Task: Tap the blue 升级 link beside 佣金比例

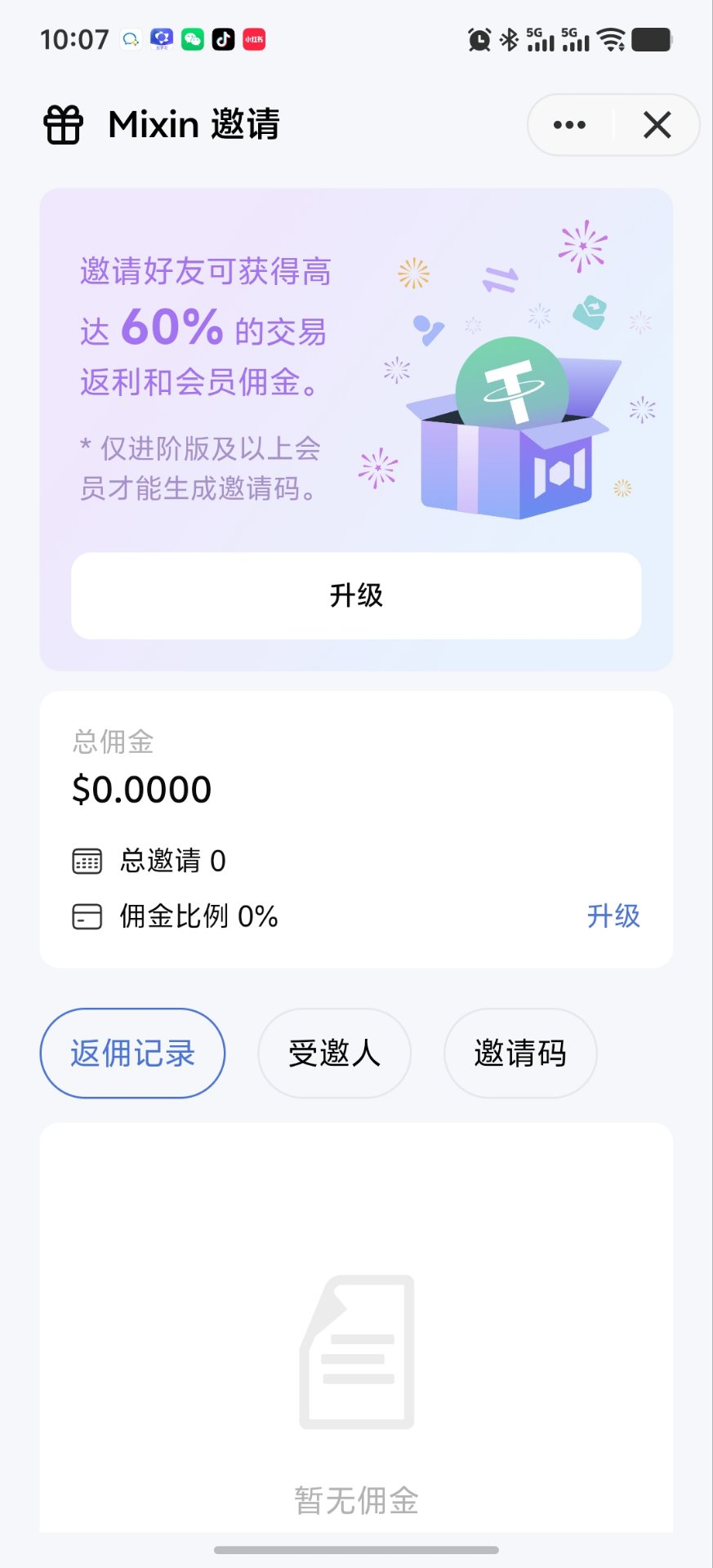Action: click(613, 916)
